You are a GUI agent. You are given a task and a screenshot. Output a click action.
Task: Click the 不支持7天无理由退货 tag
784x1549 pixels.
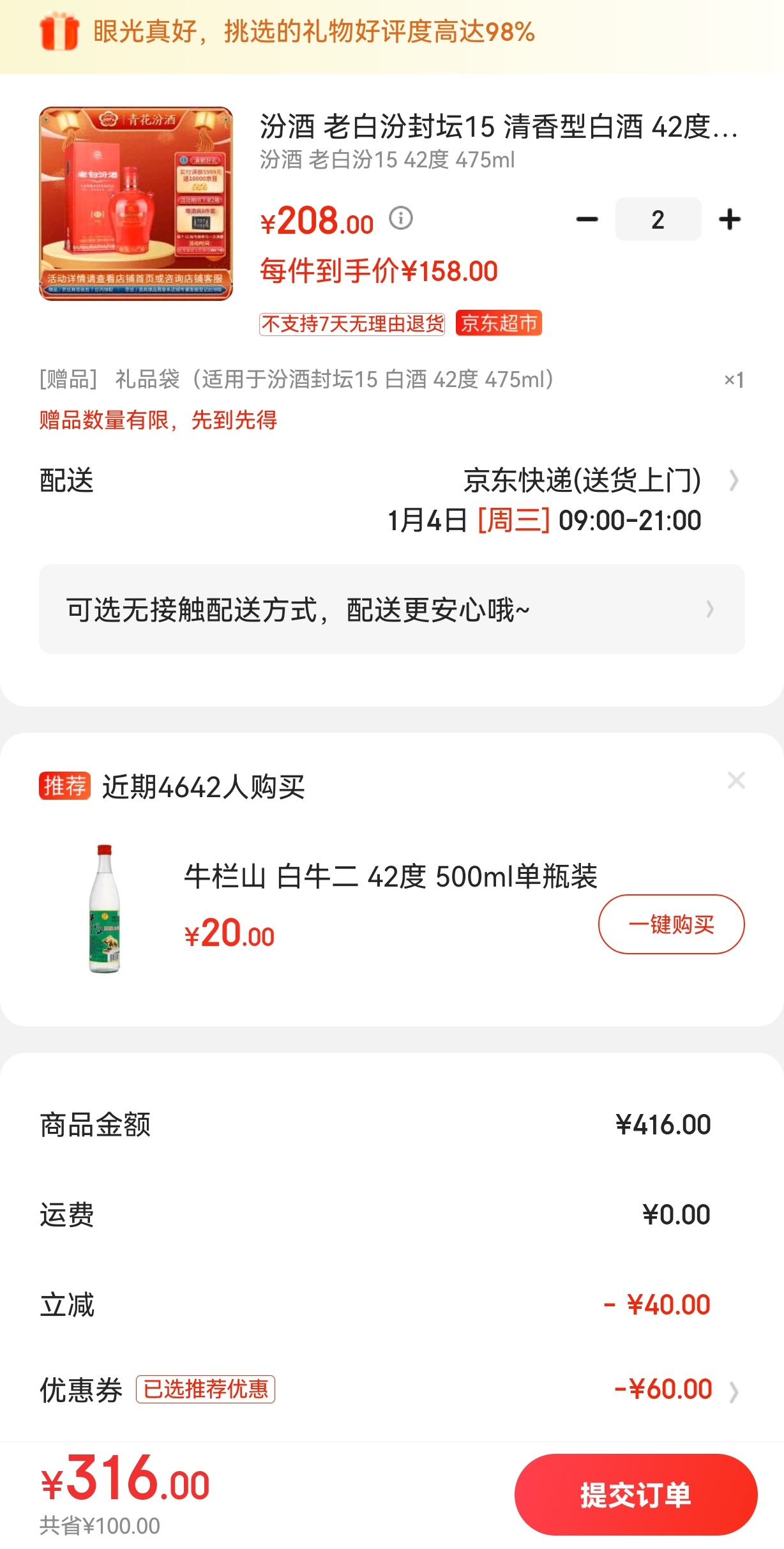[351, 324]
